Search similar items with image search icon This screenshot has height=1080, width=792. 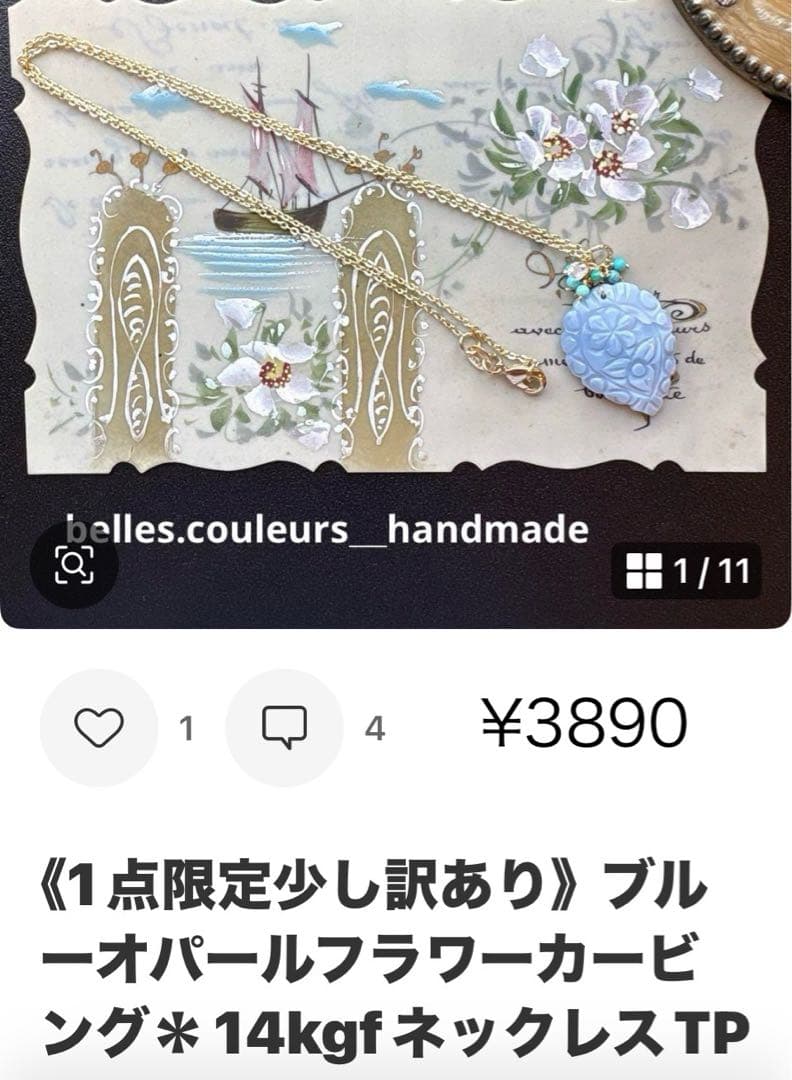tap(74, 566)
